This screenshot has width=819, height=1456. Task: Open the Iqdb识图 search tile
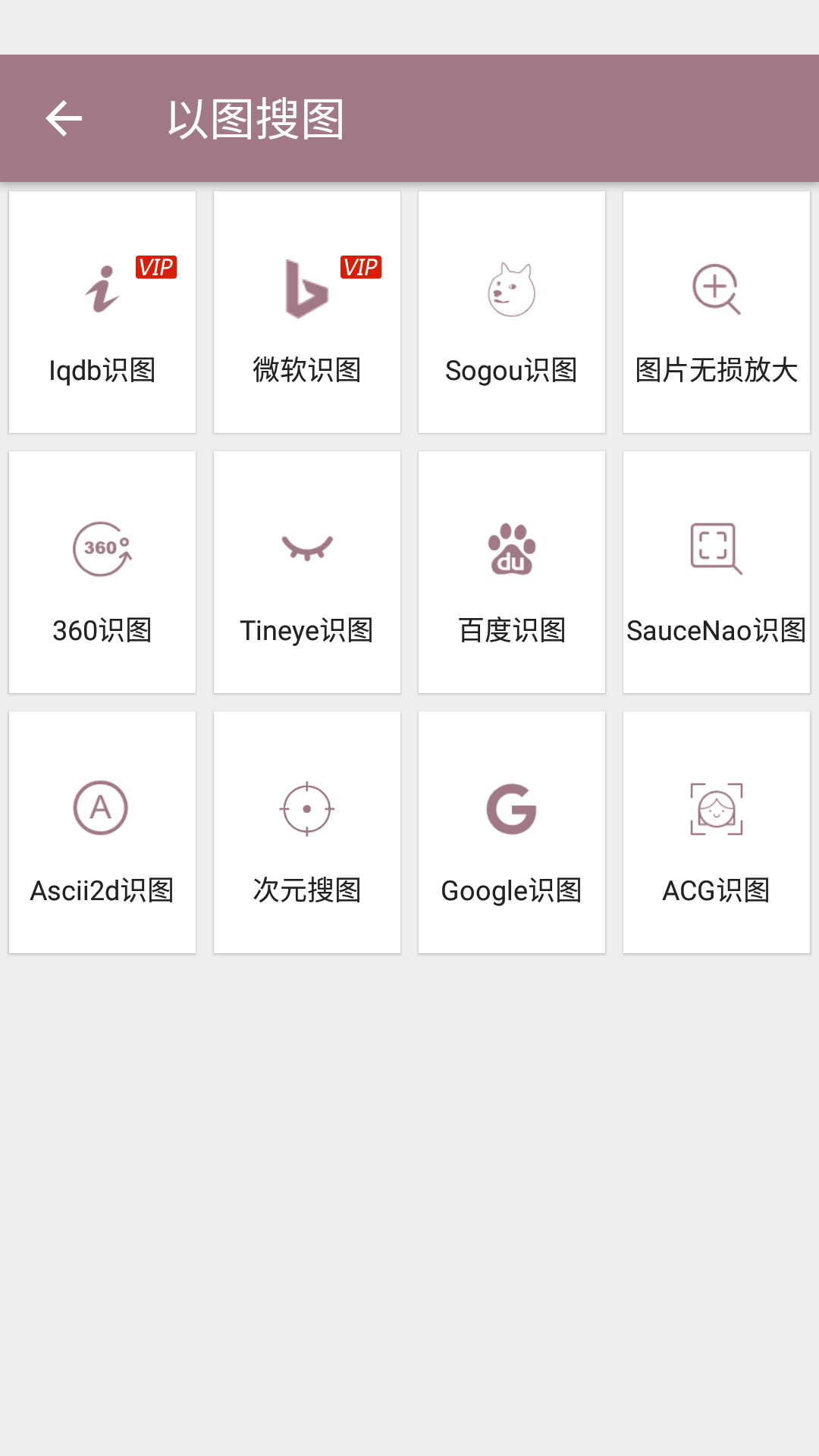[x=102, y=312]
